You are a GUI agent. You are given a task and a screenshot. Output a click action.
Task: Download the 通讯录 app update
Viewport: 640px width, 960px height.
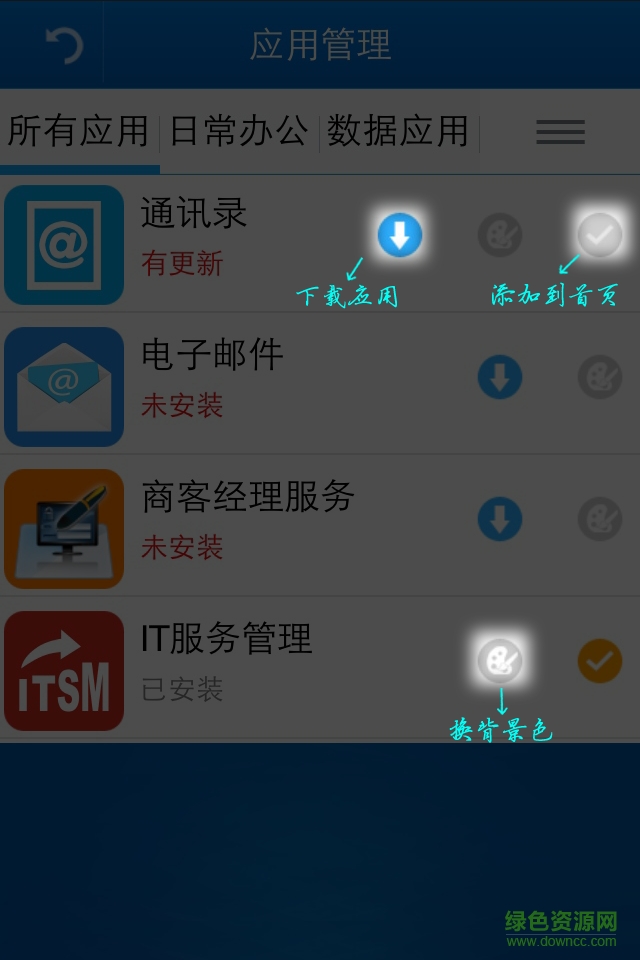pyautogui.click(x=400, y=236)
